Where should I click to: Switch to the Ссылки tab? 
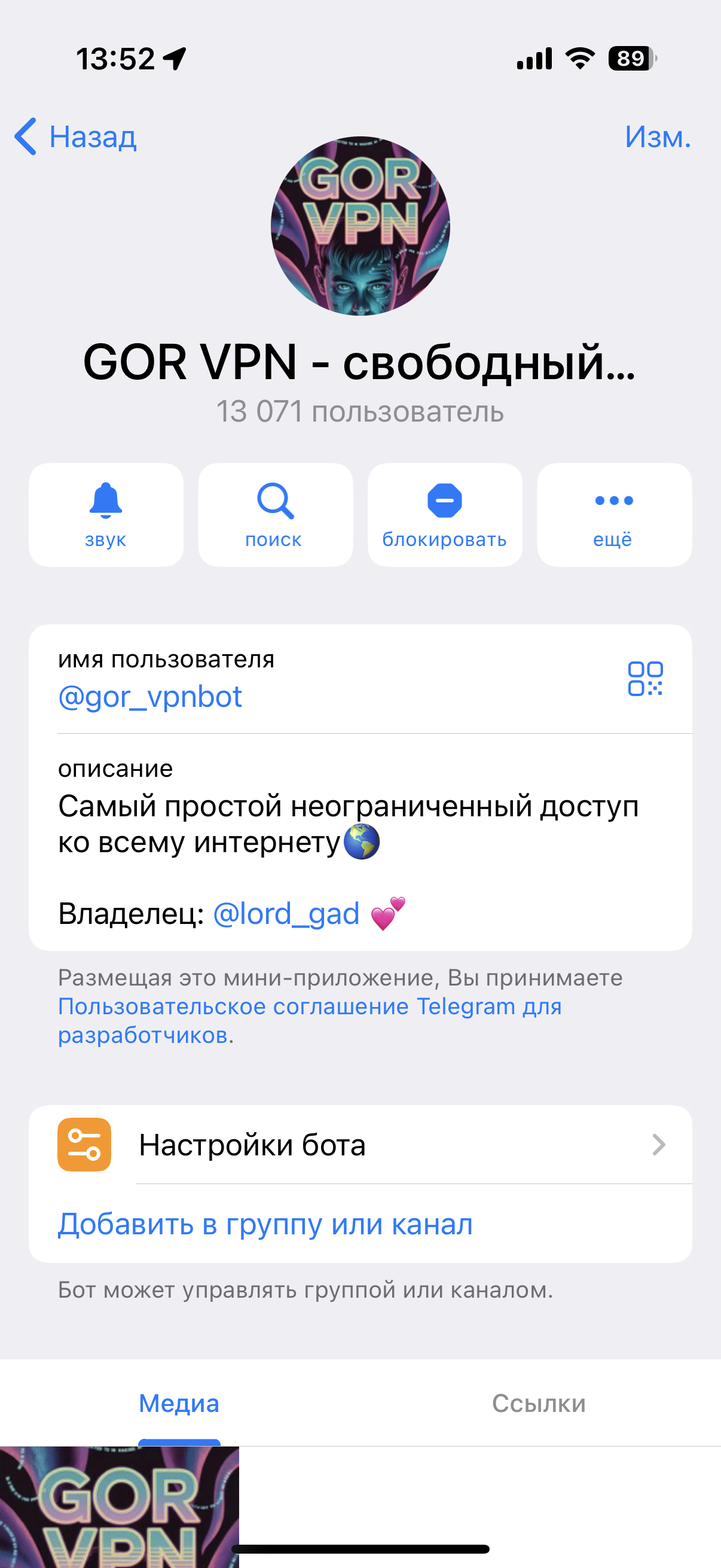coord(539,1403)
